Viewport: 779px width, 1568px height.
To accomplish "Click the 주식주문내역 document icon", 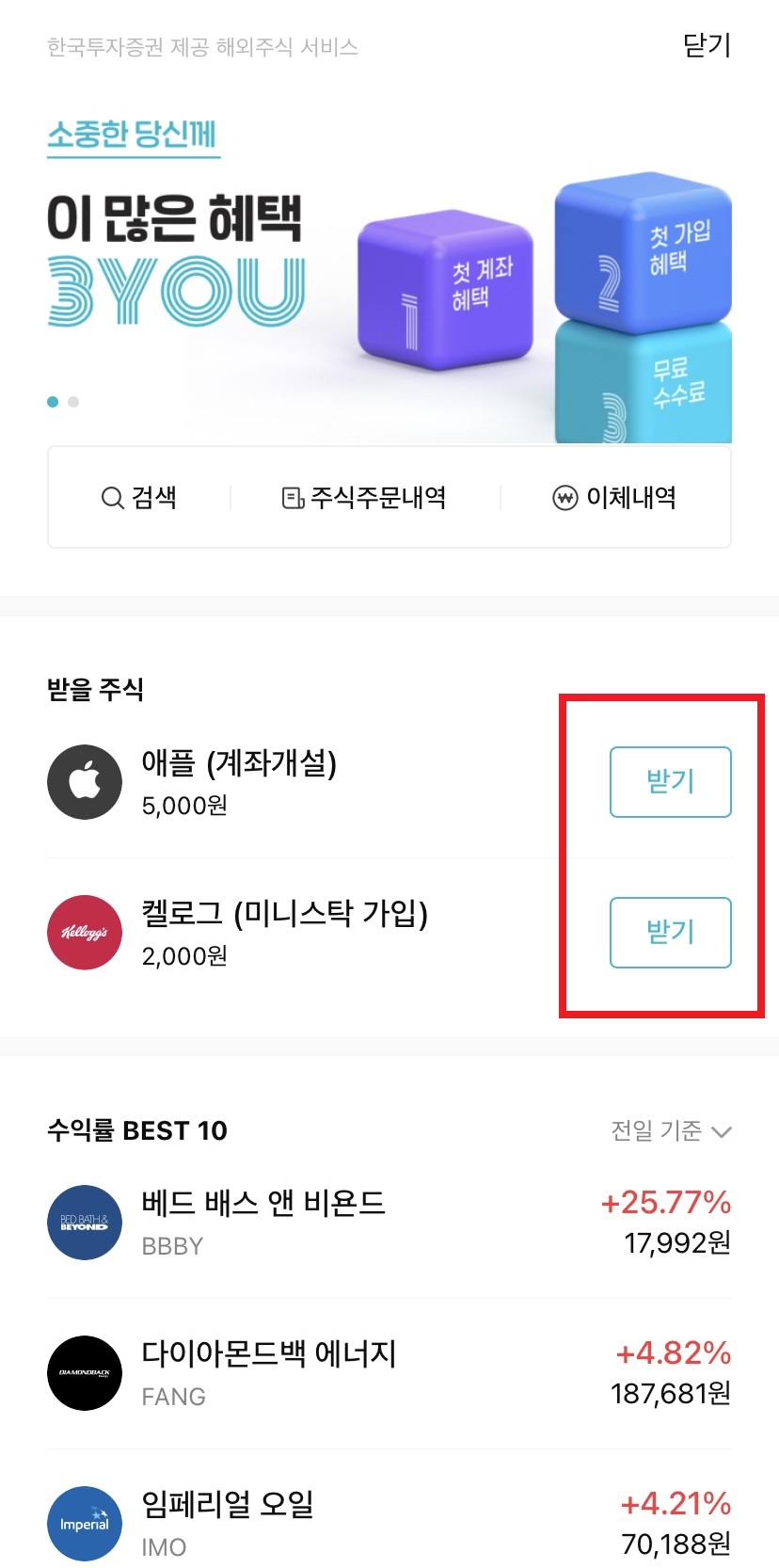I will [294, 496].
